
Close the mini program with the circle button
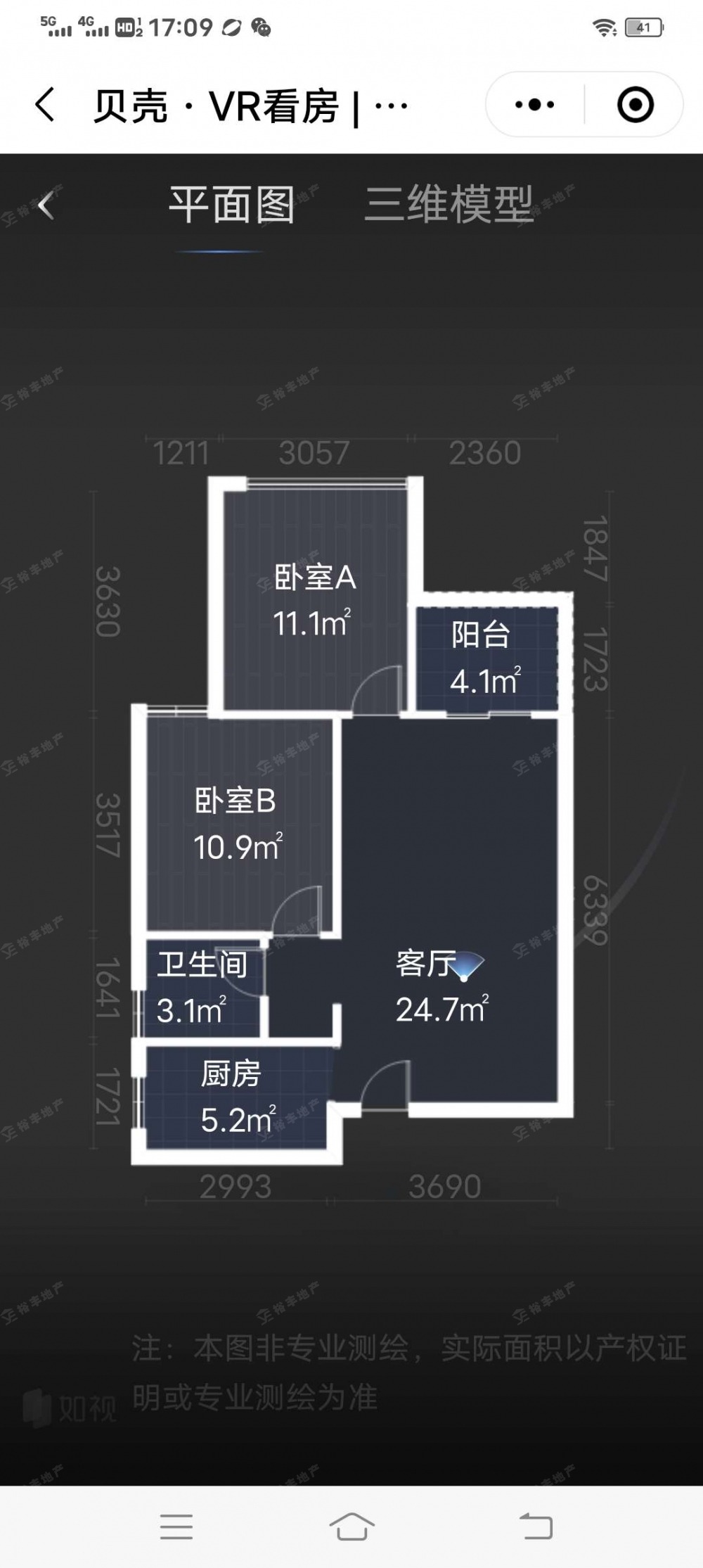635,105
